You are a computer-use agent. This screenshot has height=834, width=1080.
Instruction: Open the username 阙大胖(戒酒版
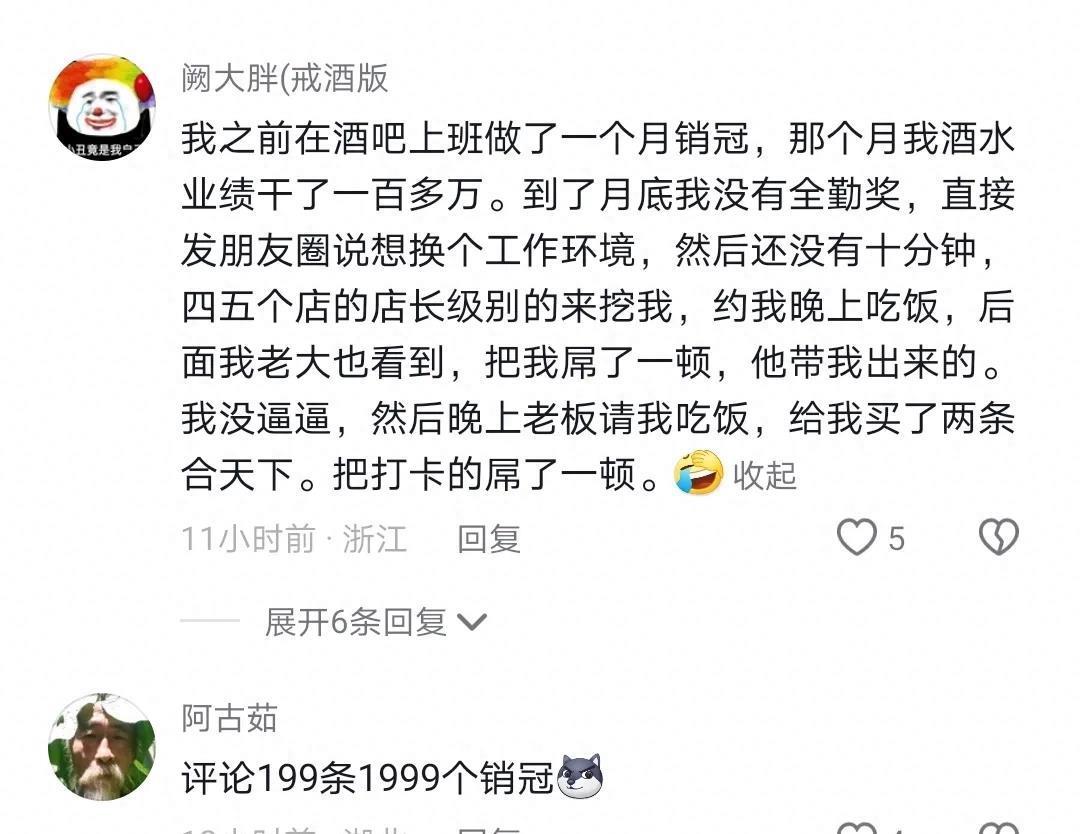point(285,78)
